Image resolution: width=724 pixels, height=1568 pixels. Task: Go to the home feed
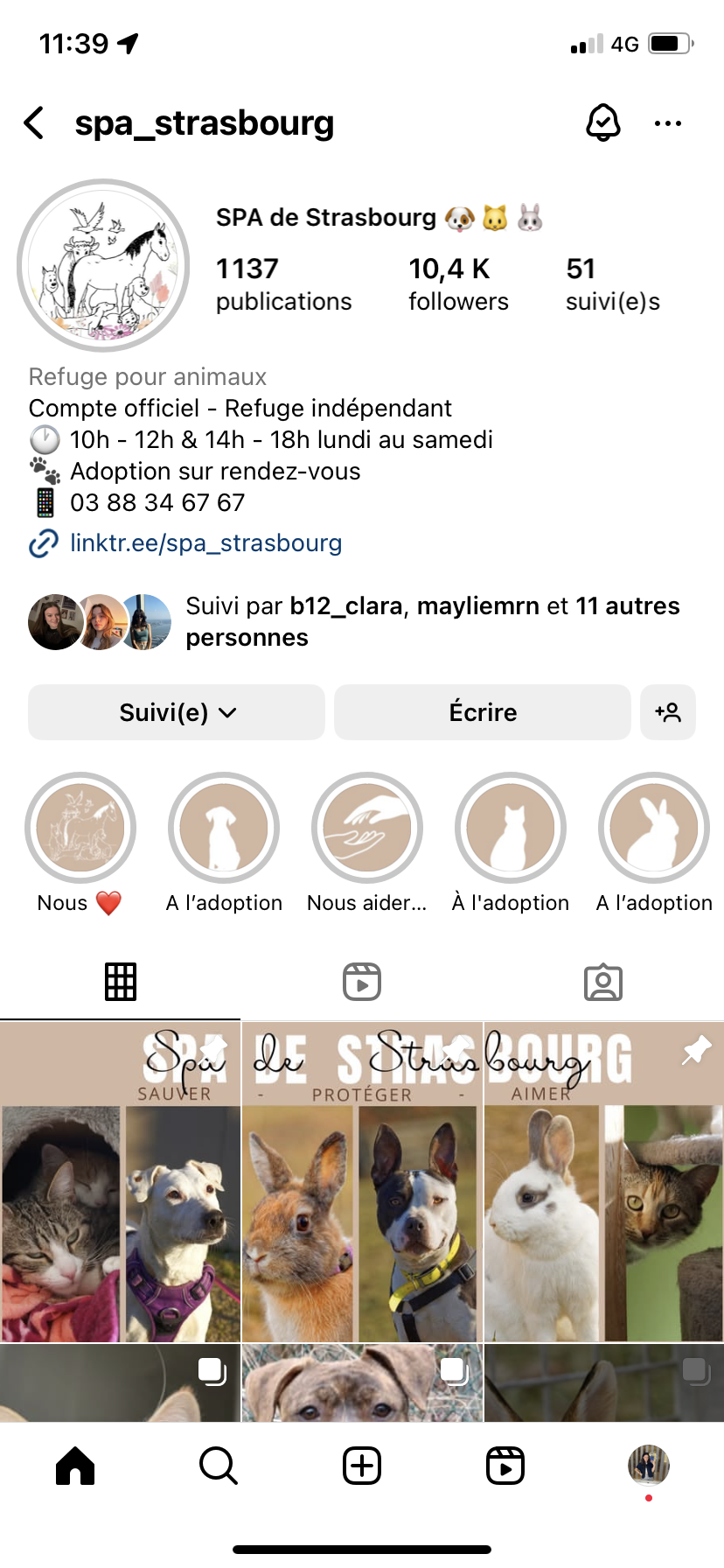pyautogui.click(x=75, y=1466)
